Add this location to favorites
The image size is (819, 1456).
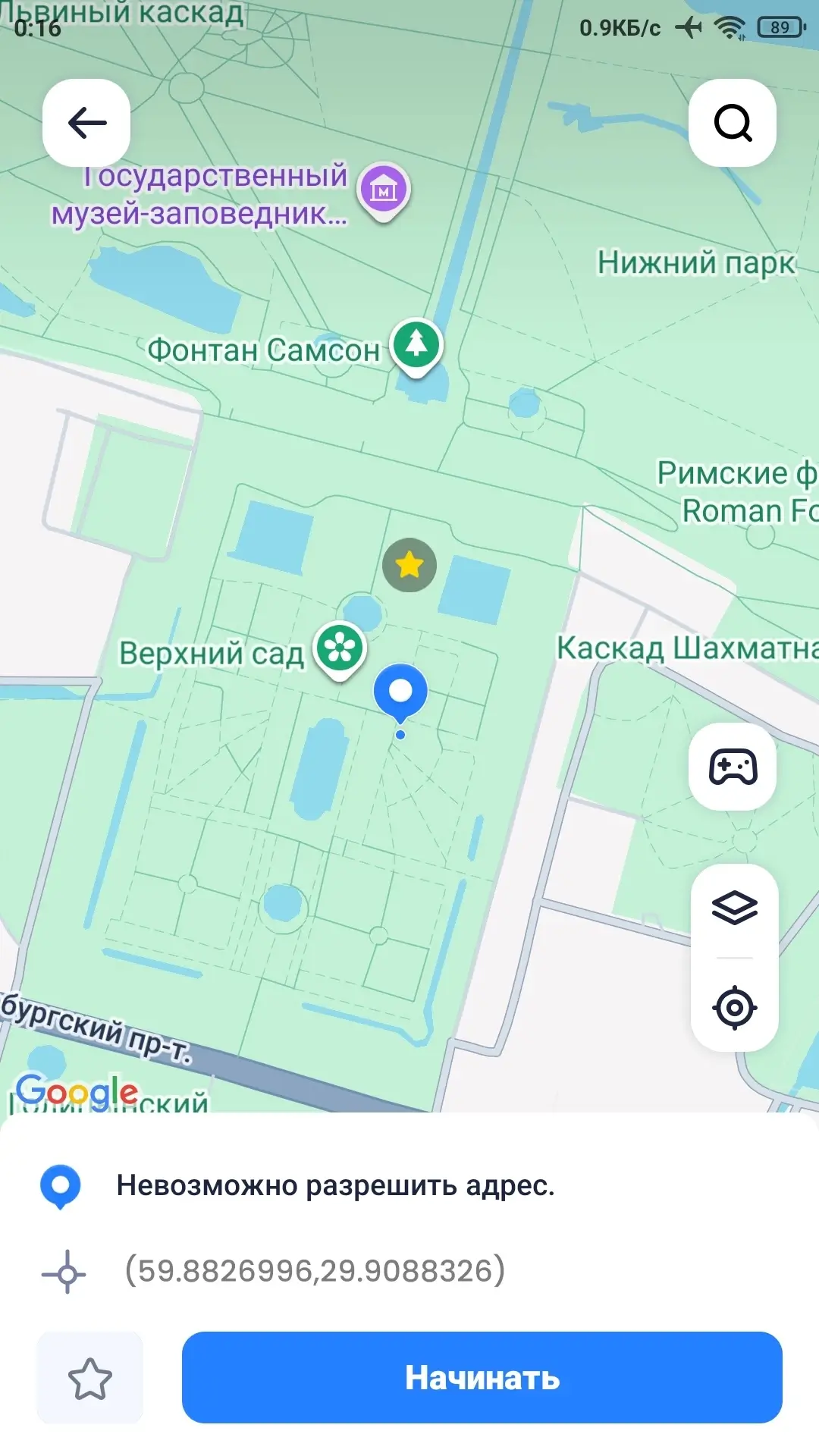point(90,1378)
